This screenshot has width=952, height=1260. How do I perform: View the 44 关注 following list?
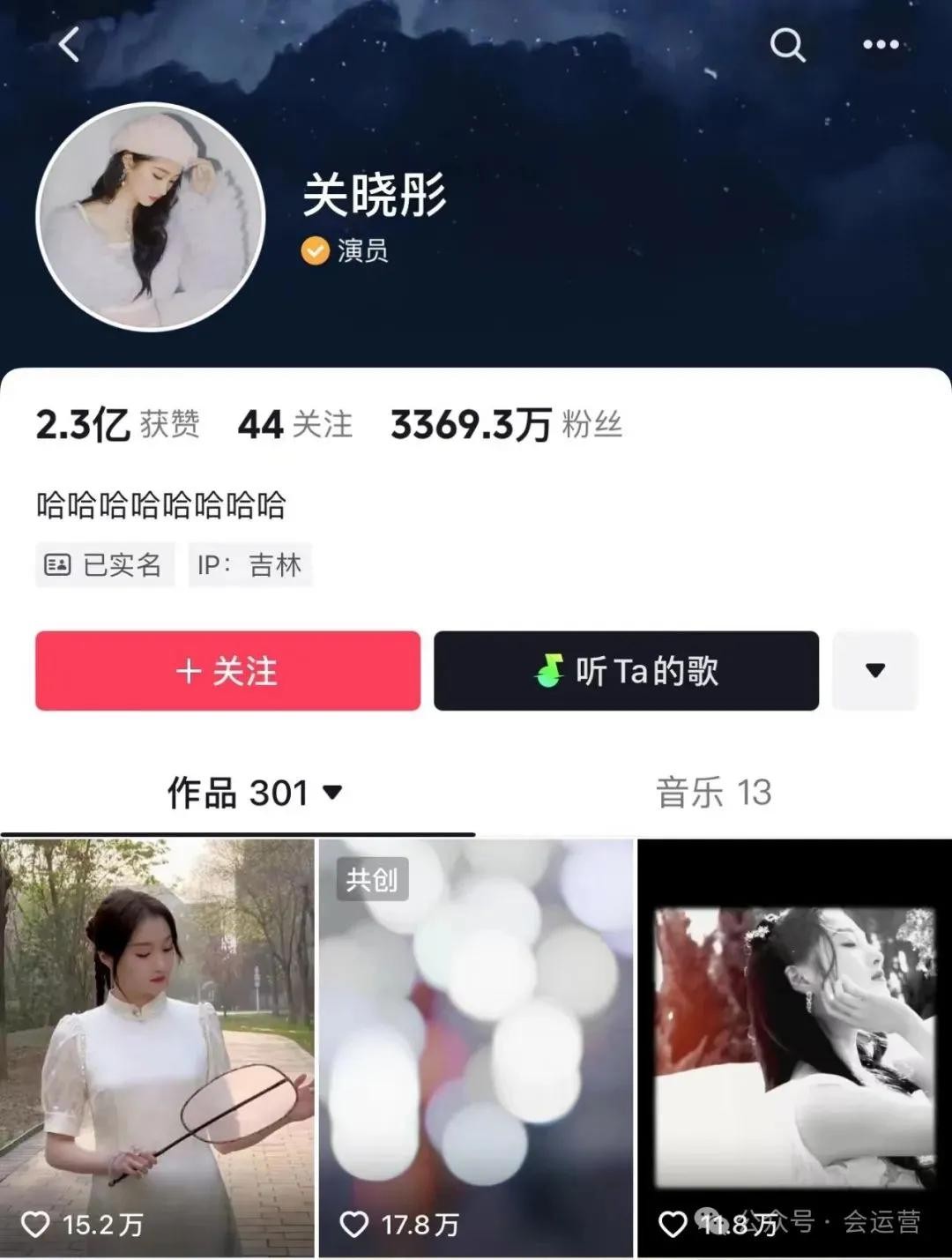(295, 425)
